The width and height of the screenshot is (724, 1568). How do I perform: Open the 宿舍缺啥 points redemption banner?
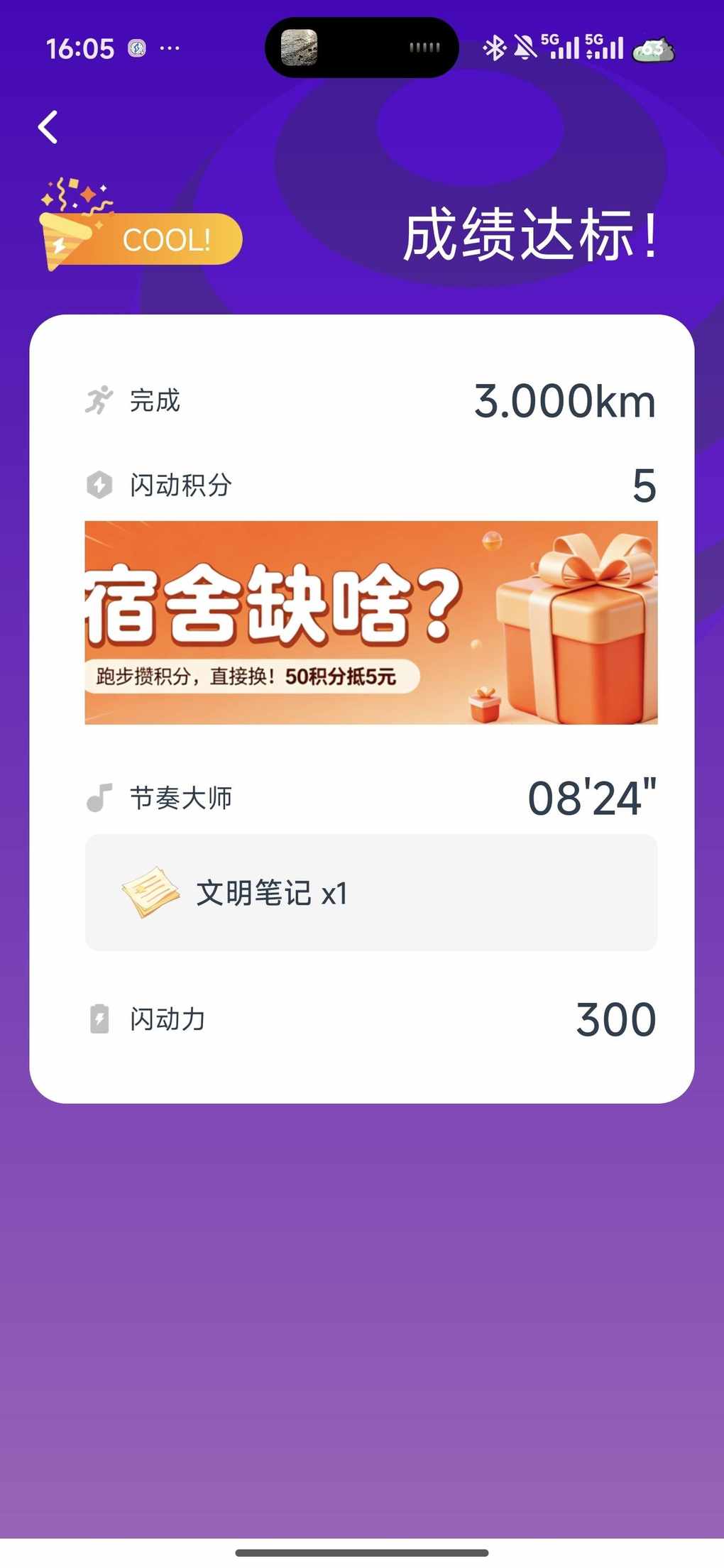pyautogui.click(x=371, y=623)
